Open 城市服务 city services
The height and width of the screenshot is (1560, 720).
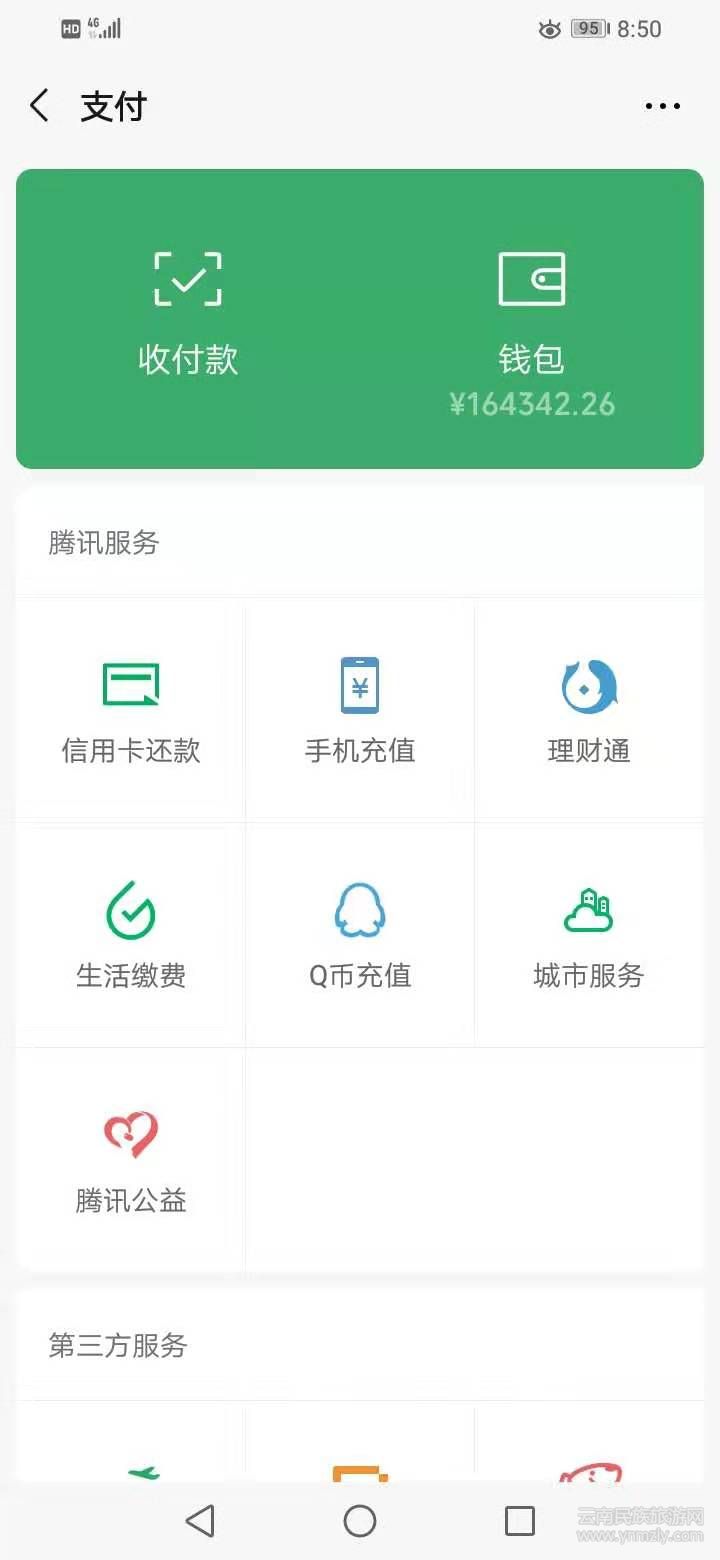(589, 935)
